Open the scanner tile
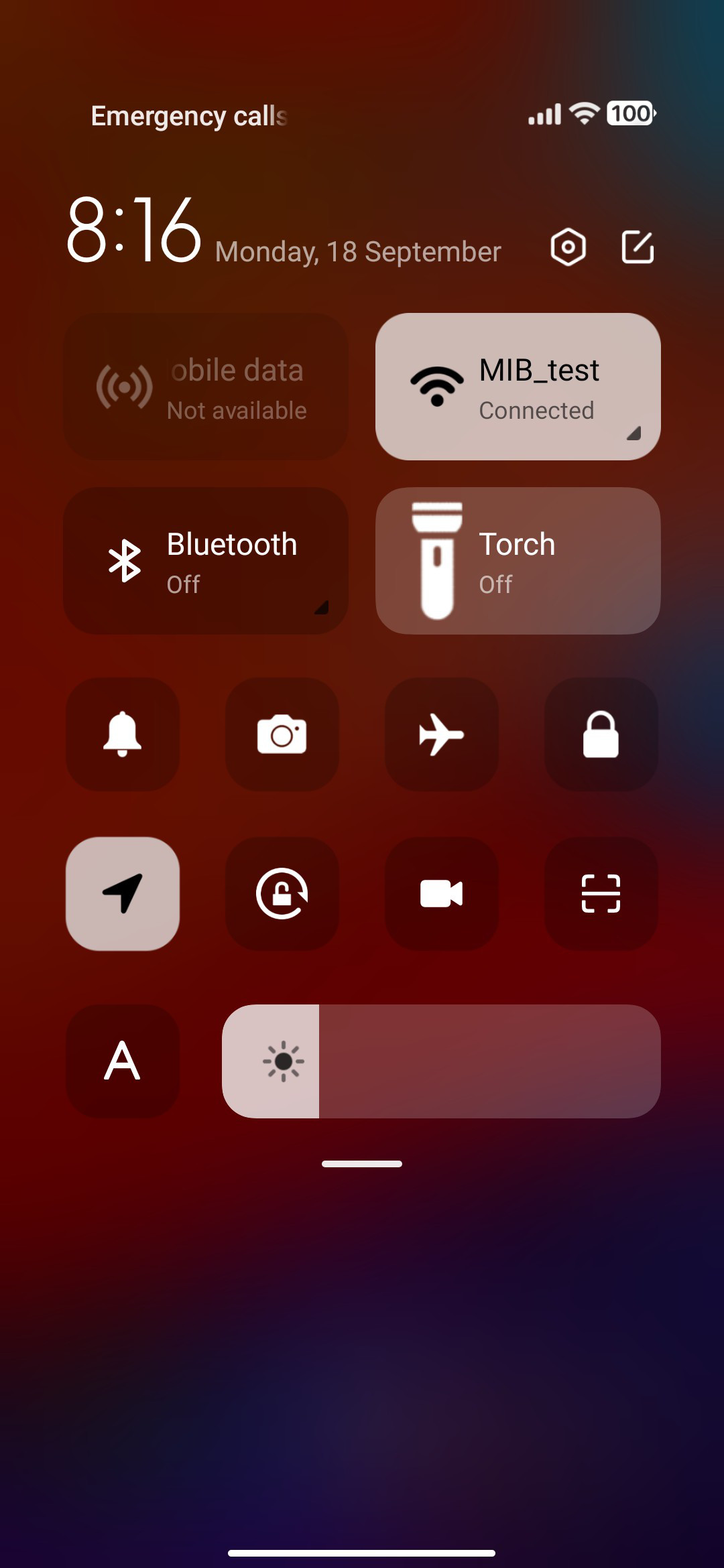Viewport: 724px width, 1568px height. pos(601,894)
